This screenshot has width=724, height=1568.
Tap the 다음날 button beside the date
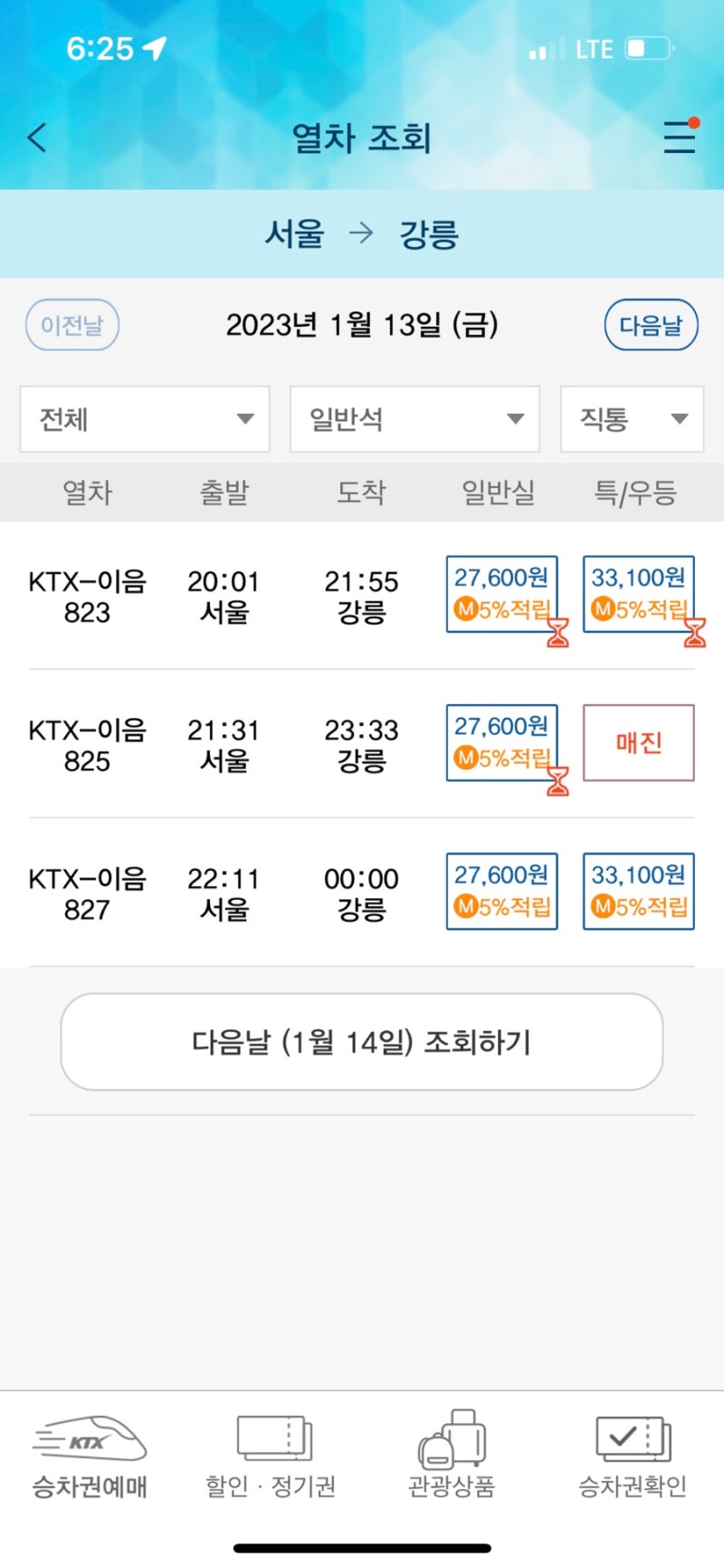point(651,325)
